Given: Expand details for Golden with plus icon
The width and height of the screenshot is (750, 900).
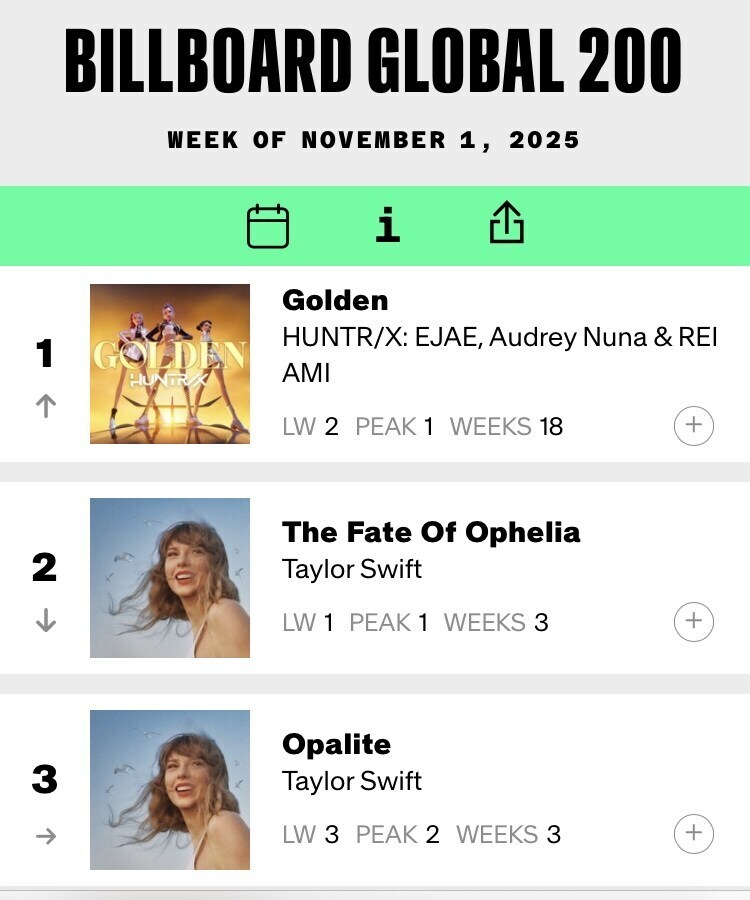Looking at the screenshot, I should click(694, 427).
